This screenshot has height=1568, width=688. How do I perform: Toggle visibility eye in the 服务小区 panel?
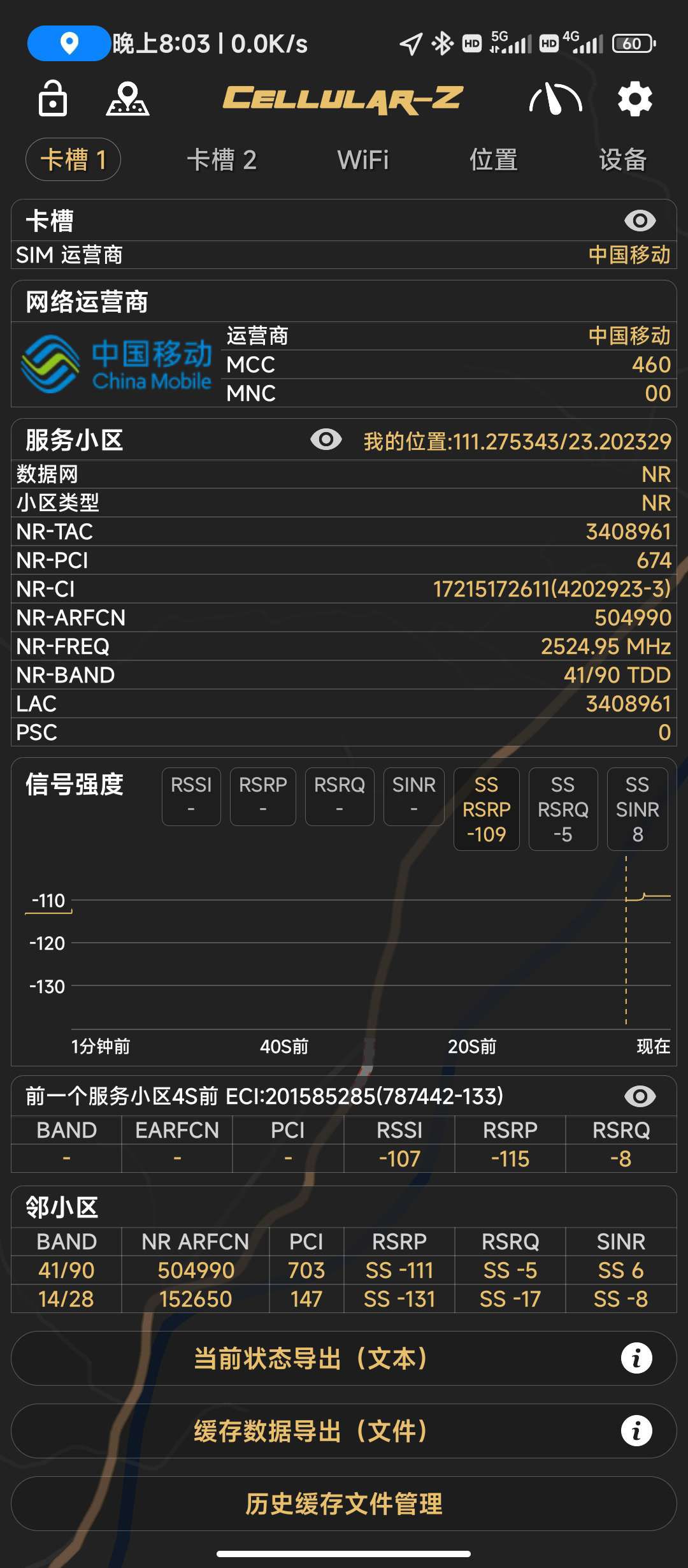point(327,439)
